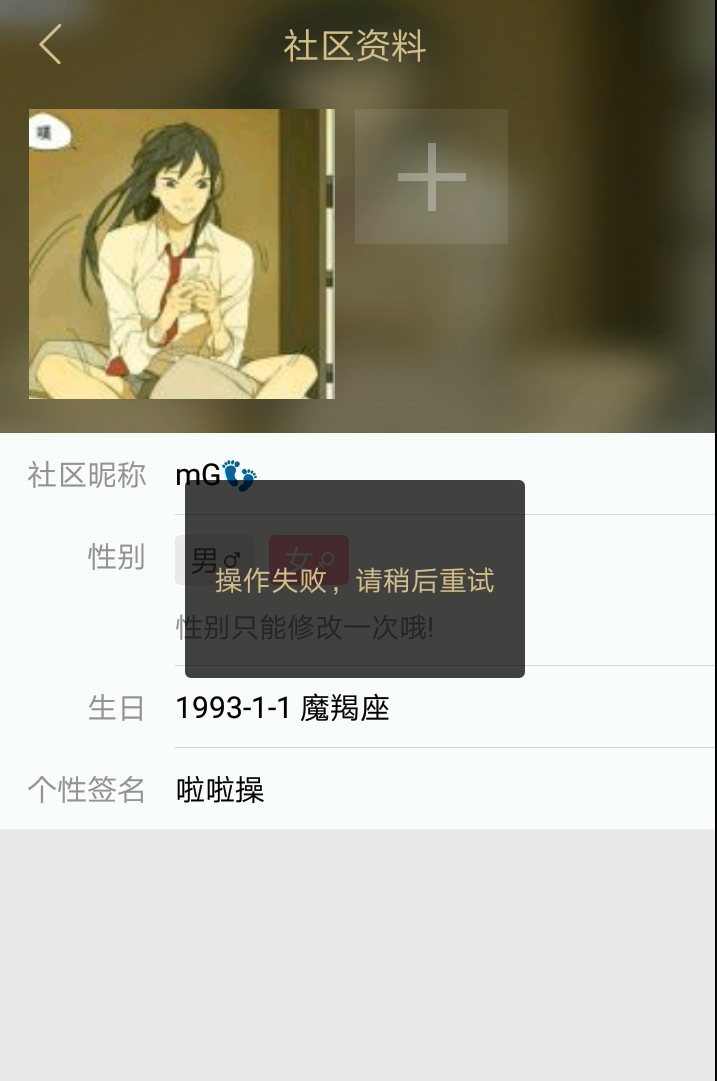717x1081 pixels.
Task: Go back using the arrow icon
Action: click(50, 45)
